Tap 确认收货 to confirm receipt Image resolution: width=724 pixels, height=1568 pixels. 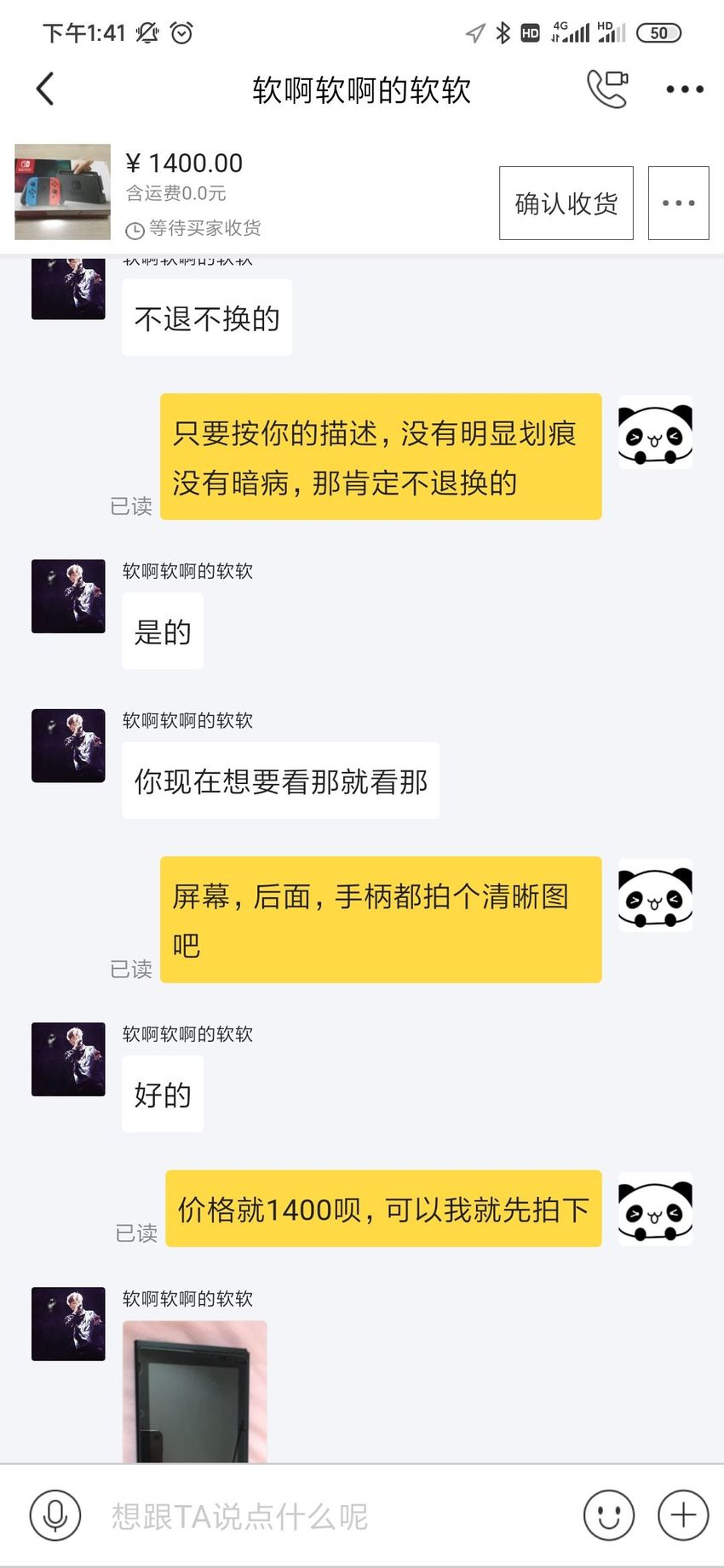click(x=566, y=203)
